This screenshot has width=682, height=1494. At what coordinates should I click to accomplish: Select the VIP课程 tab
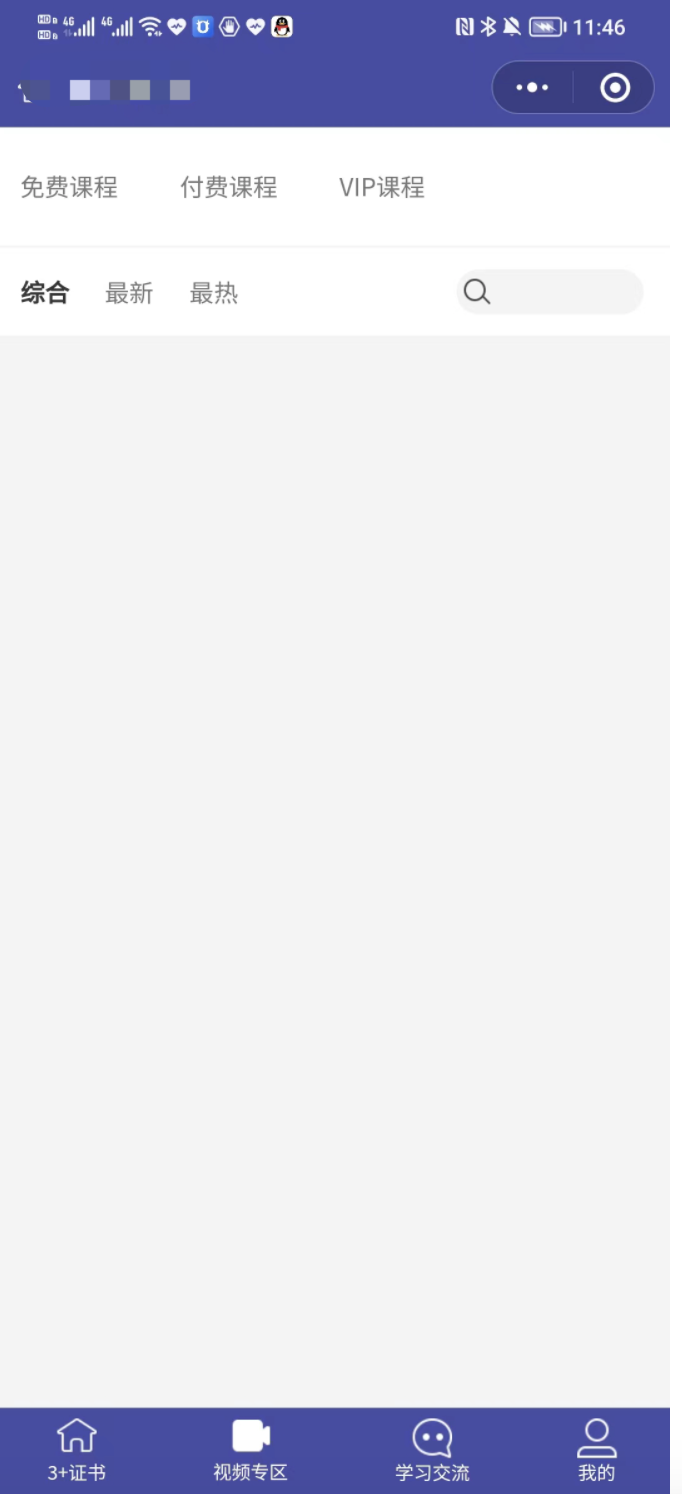[382, 187]
